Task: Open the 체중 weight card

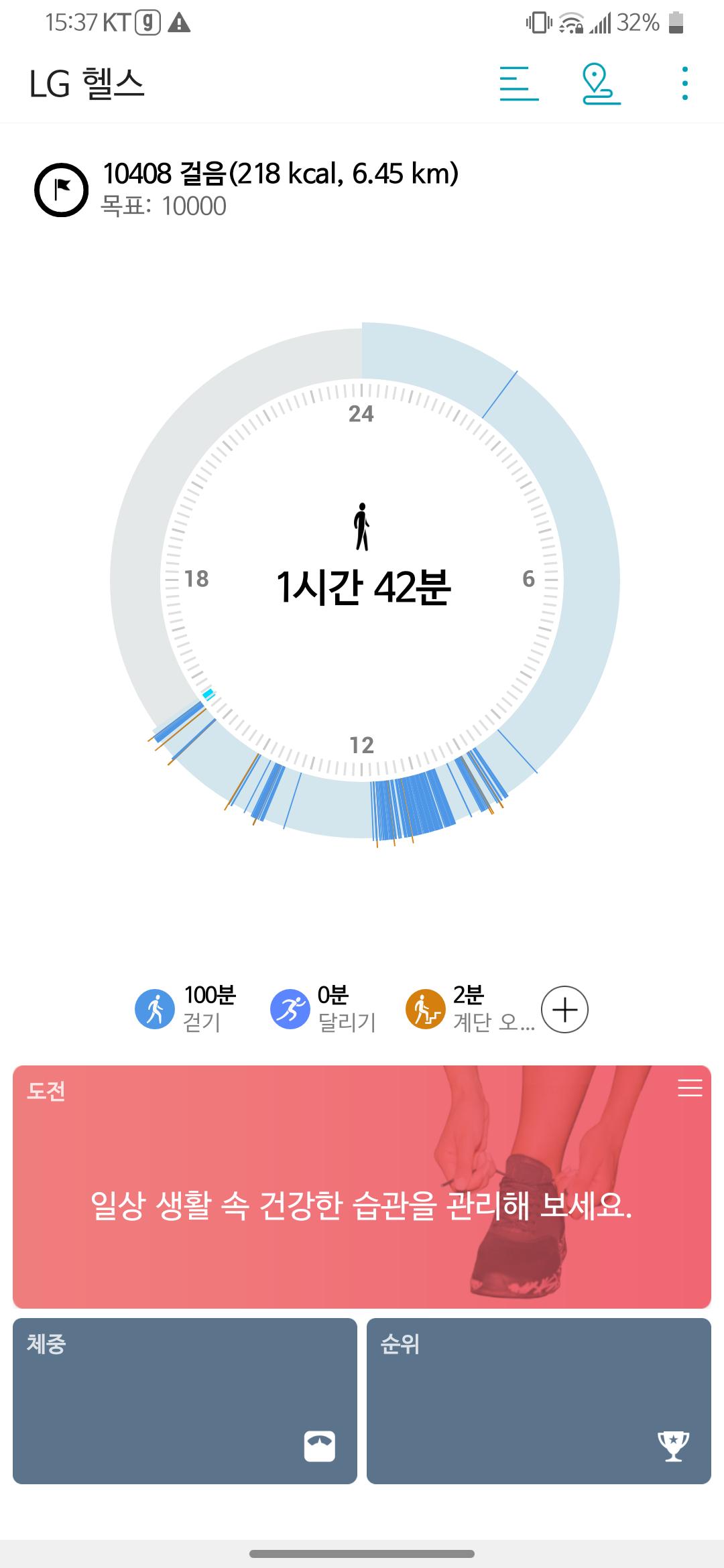Action: coord(185,1400)
